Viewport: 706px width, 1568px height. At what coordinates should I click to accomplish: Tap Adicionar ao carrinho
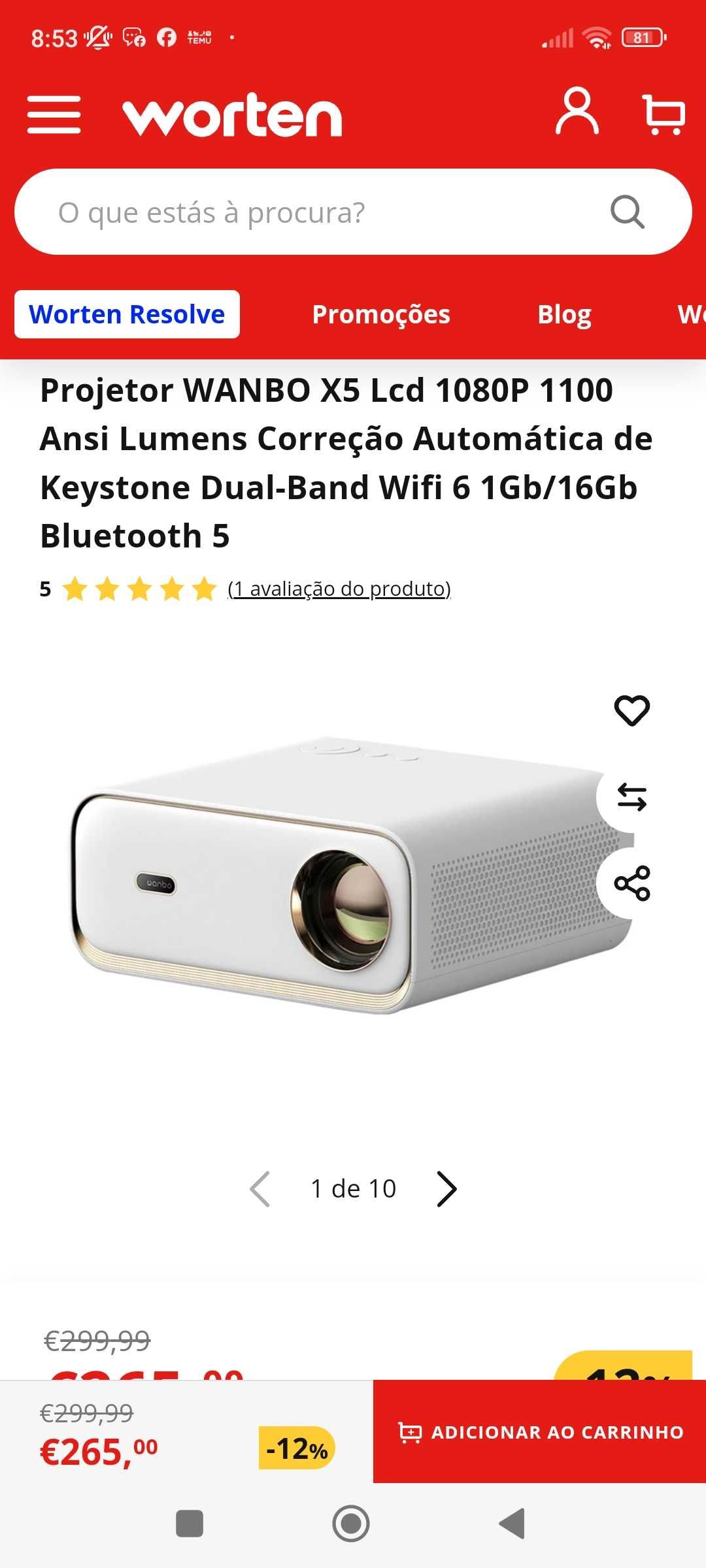[x=540, y=1432]
